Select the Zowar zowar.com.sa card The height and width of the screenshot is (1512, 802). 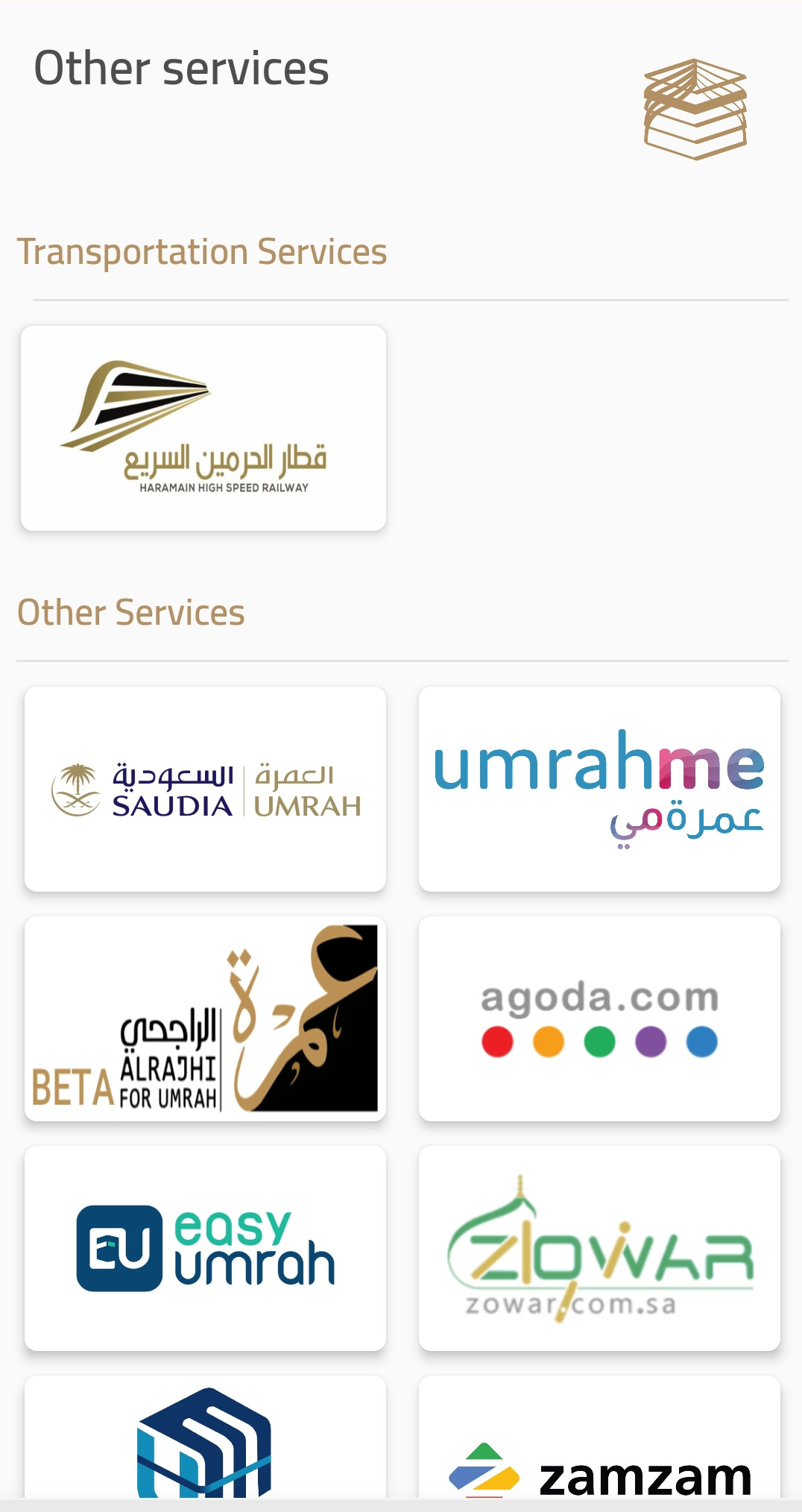pyautogui.click(x=599, y=1248)
